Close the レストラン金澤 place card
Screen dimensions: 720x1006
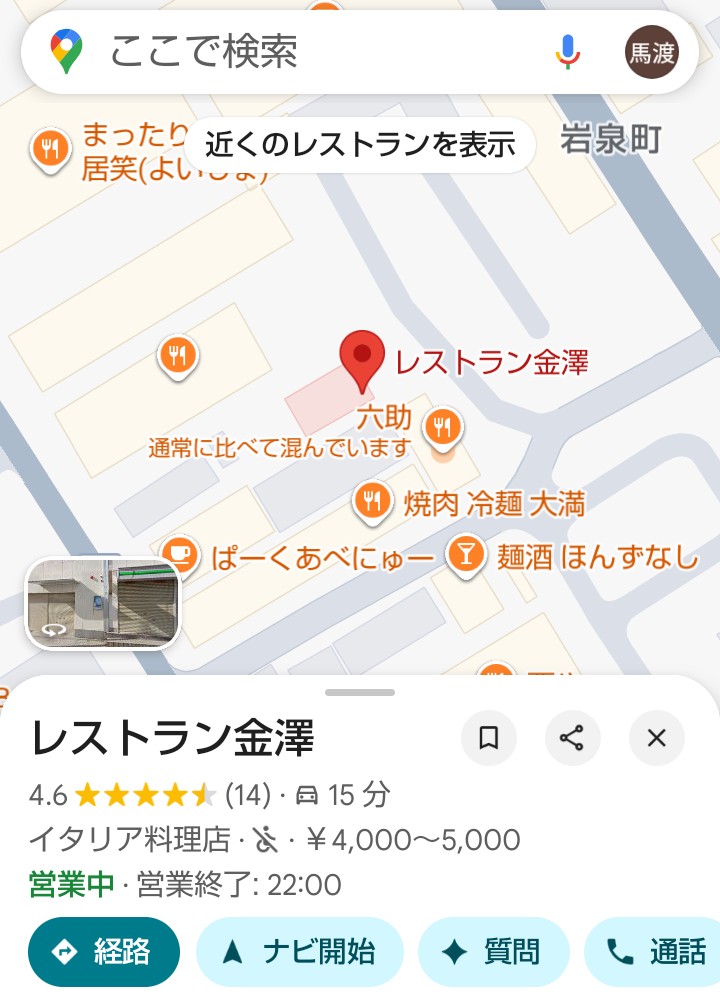point(656,739)
